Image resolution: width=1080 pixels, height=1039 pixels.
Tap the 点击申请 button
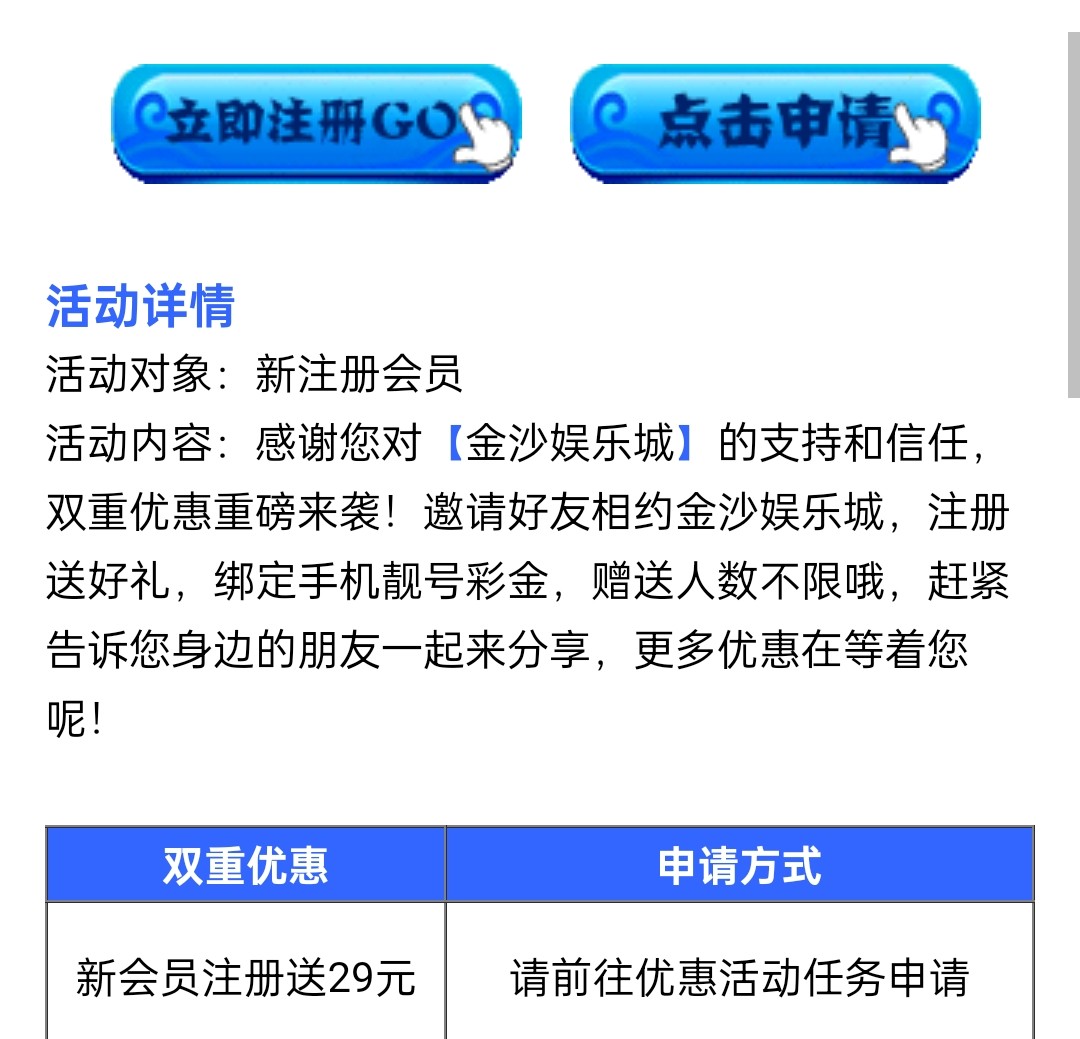coord(775,123)
